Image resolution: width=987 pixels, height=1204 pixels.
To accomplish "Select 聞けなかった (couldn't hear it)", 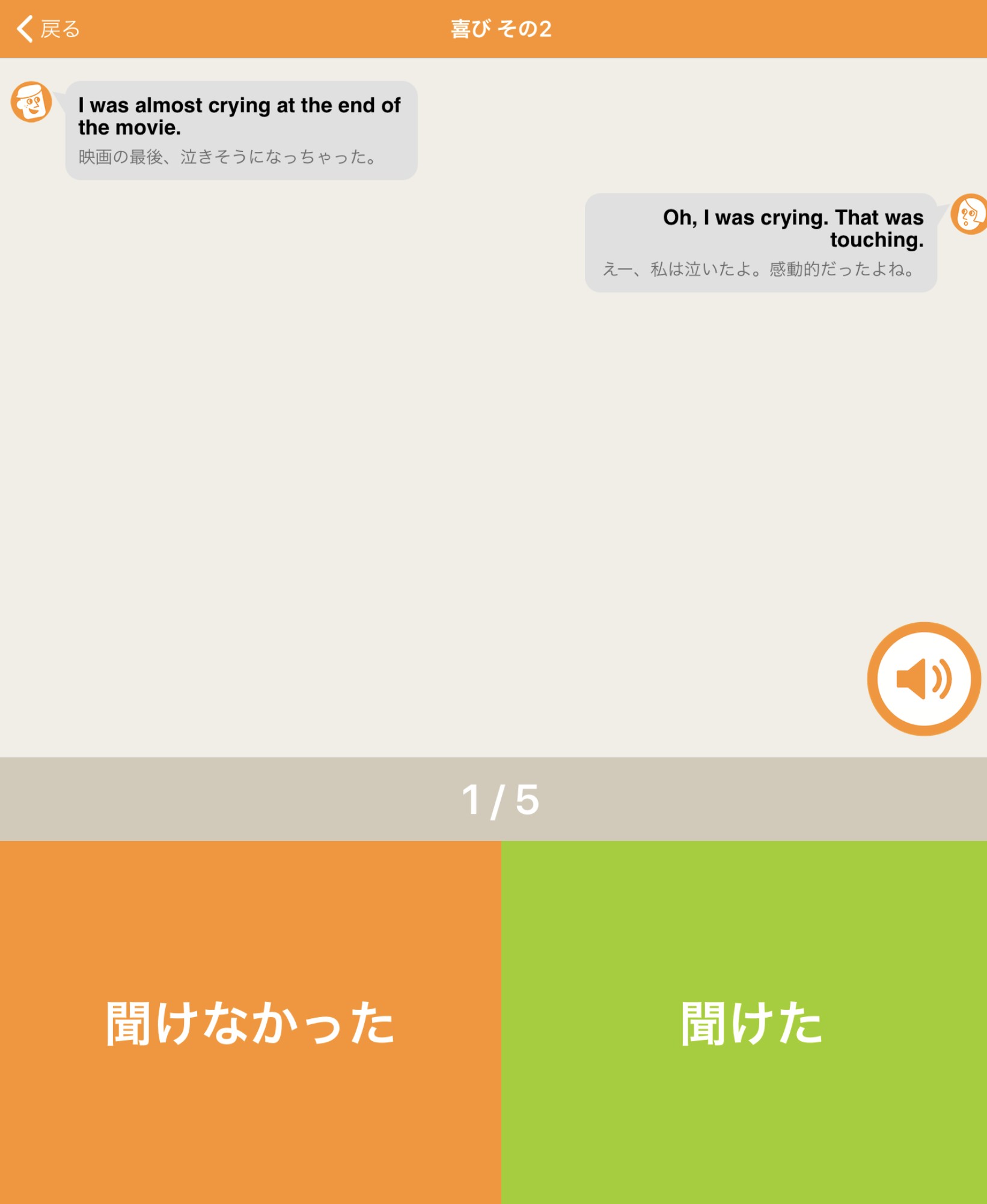I will [x=250, y=1022].
